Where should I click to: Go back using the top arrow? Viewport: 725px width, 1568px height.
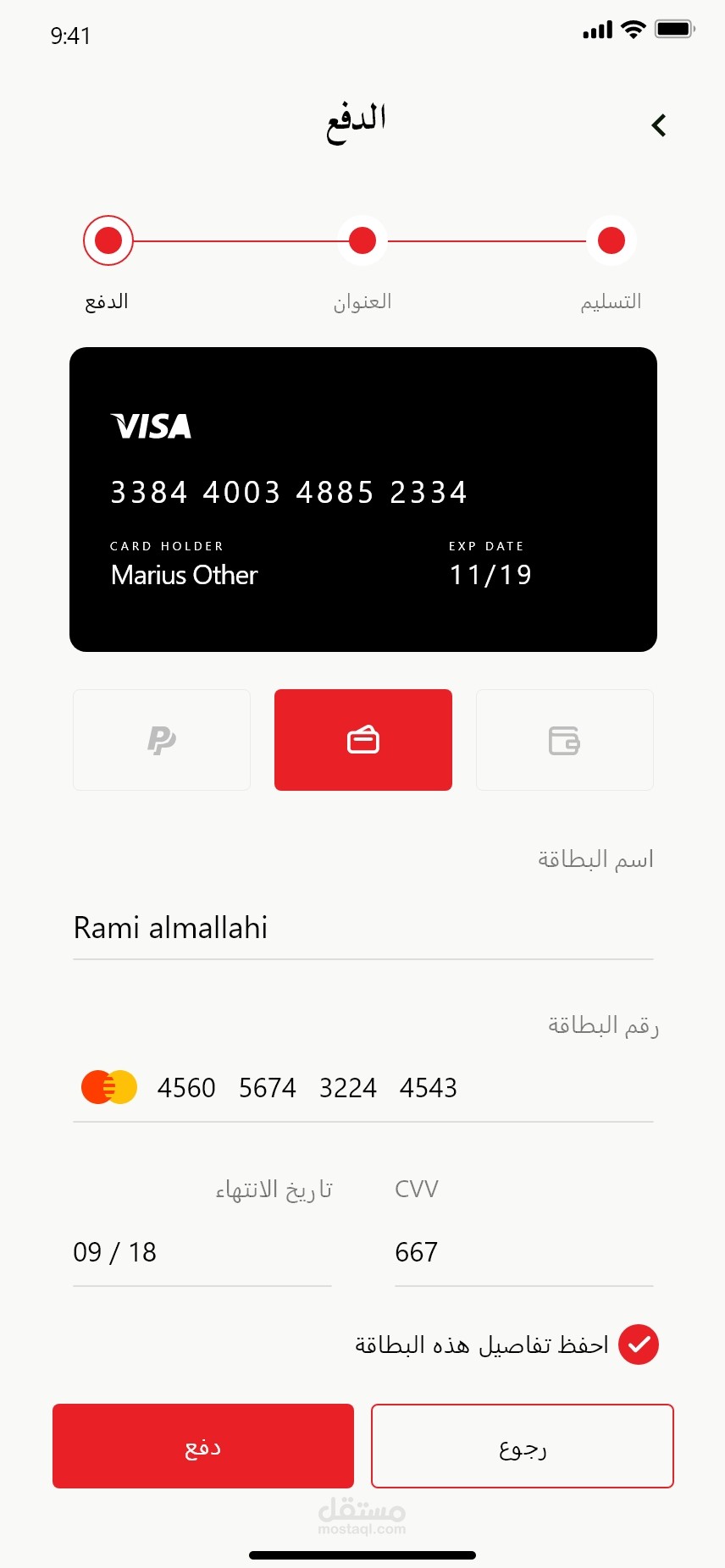coord(659,125)
